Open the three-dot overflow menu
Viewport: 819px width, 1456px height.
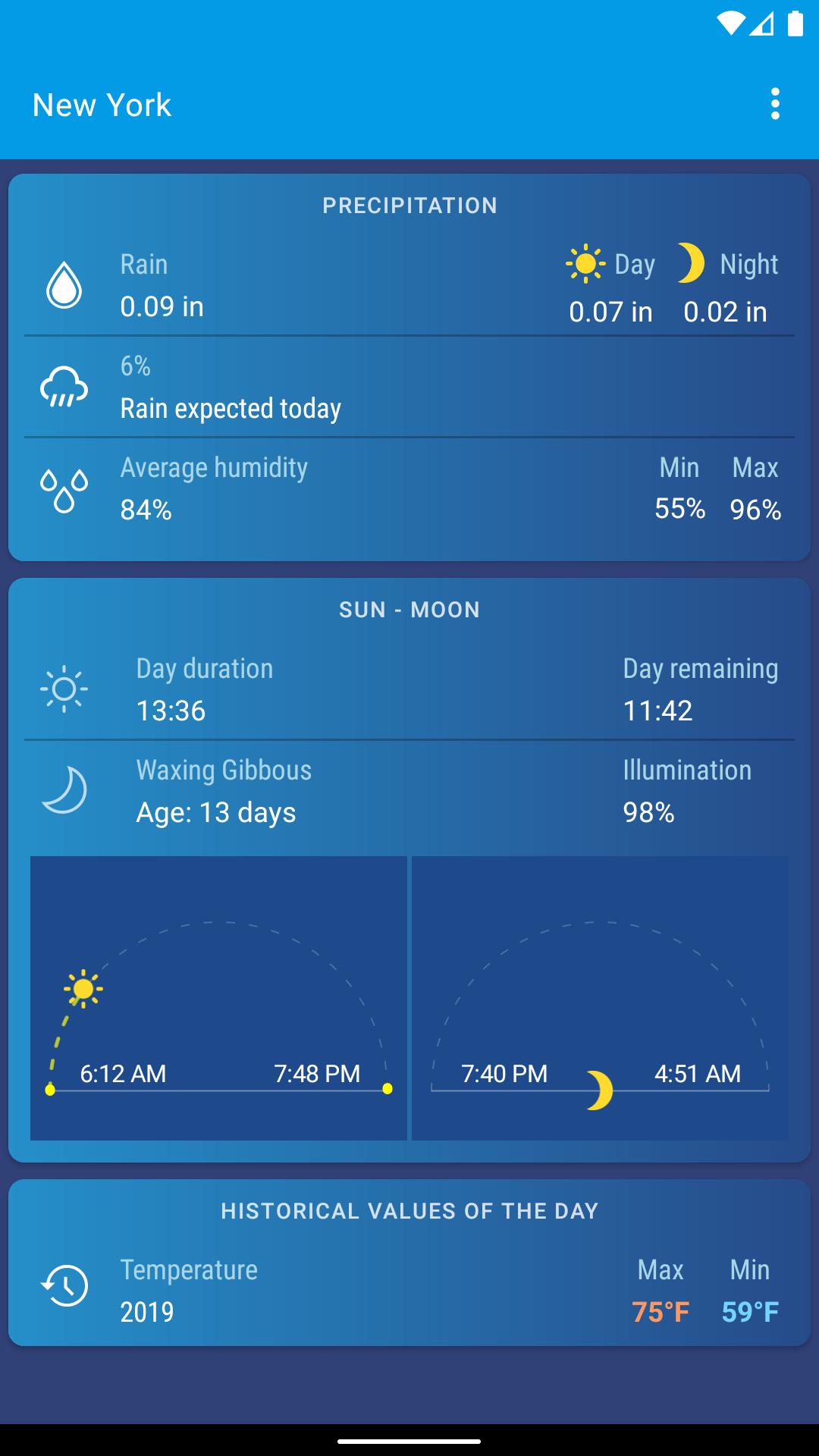[x=775, y=104]
